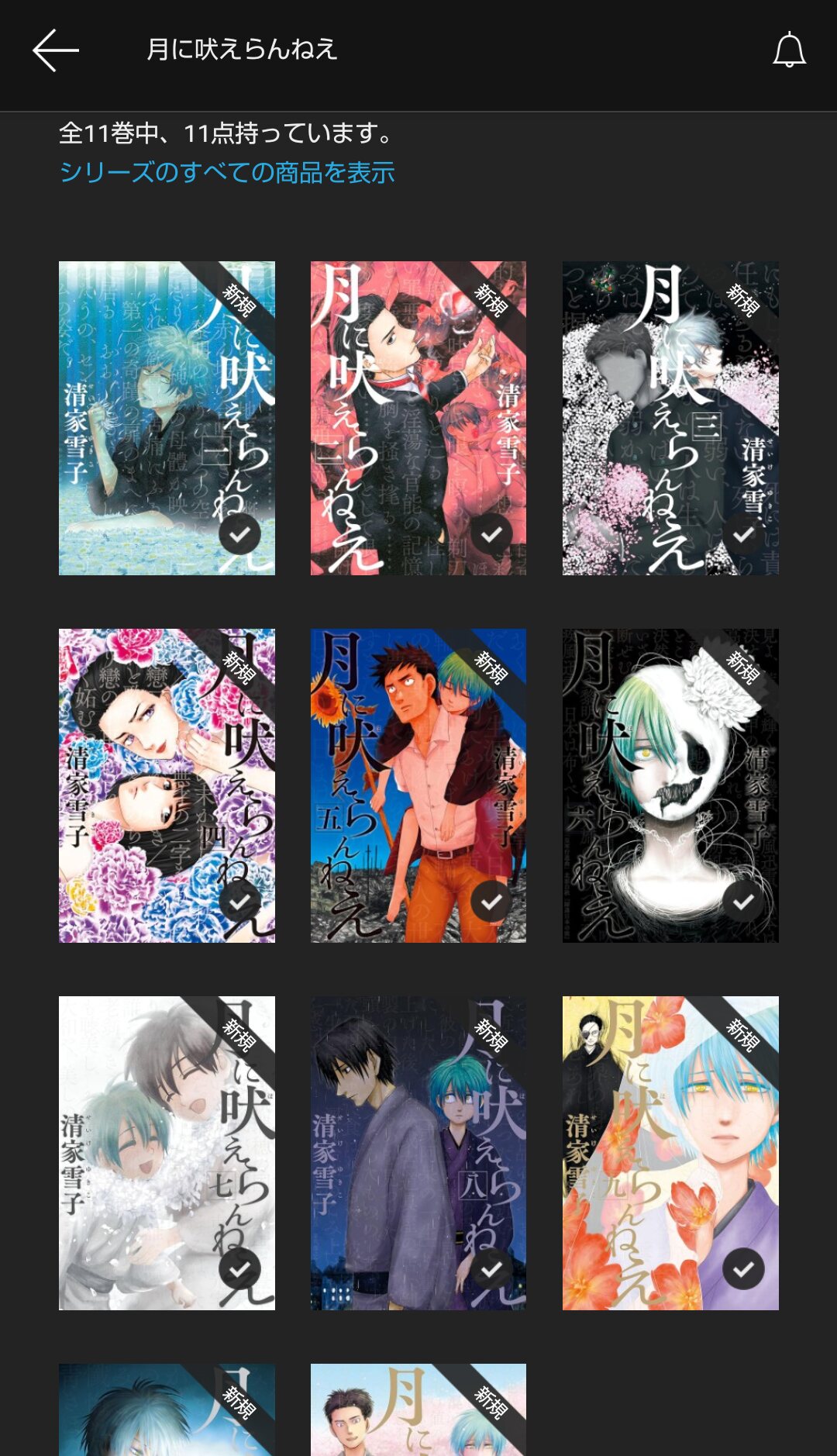Viewport: 837px width, 1456px height.
Task: Open volume 八 book cover
Action: coord(418,1153)
